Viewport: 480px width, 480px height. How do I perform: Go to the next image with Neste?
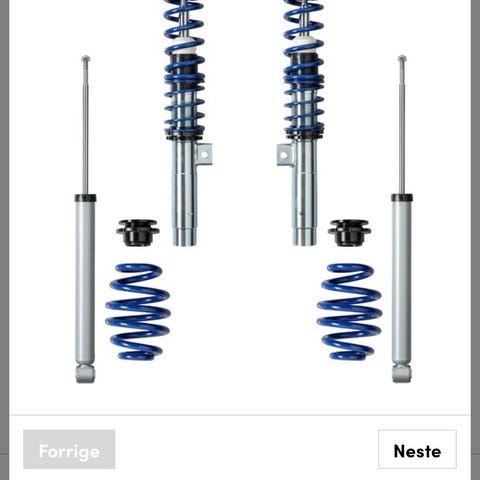417,449
